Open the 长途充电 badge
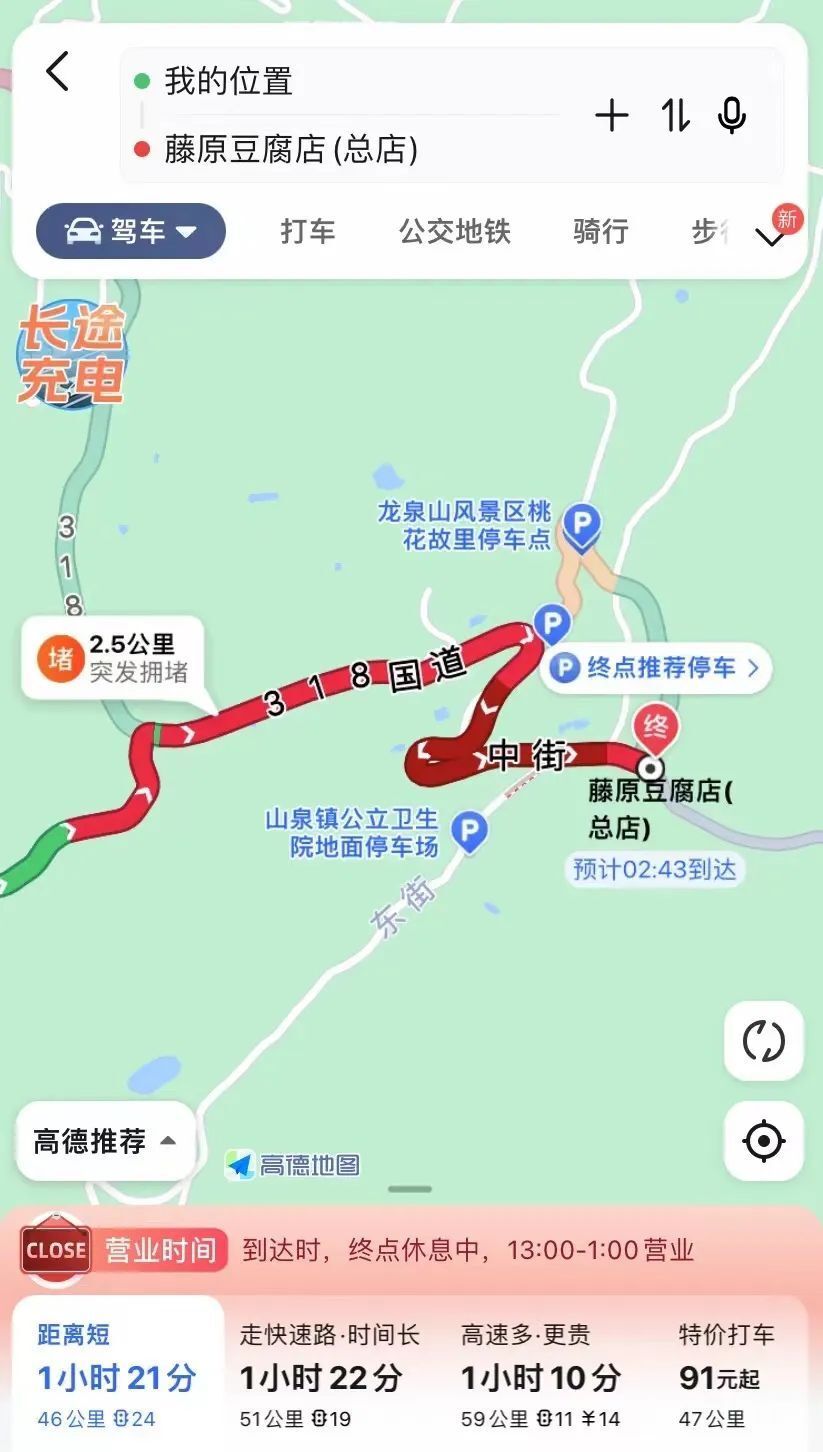The width and height of the screenshot is (823, 1452). coord(72,353)
